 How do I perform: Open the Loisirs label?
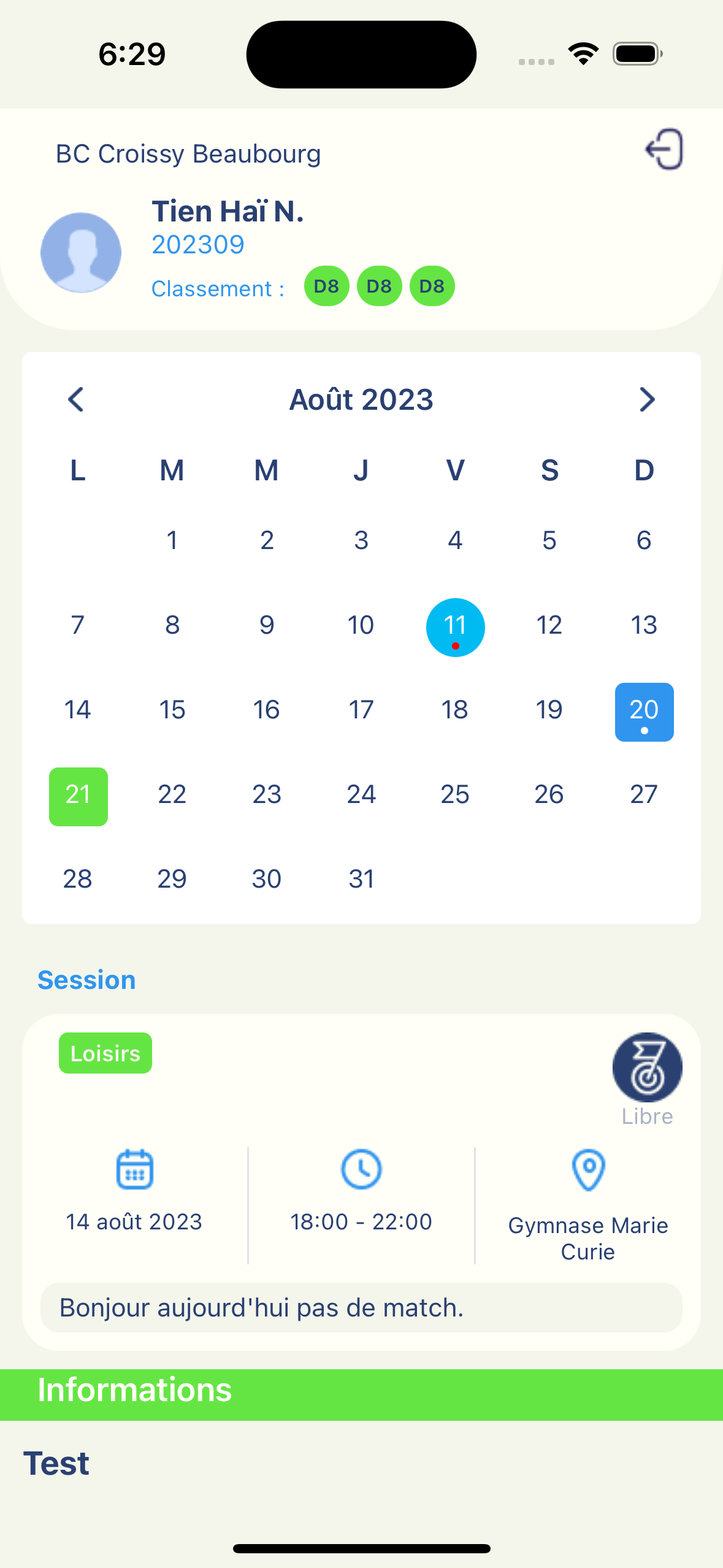(x=105, y=1052)
